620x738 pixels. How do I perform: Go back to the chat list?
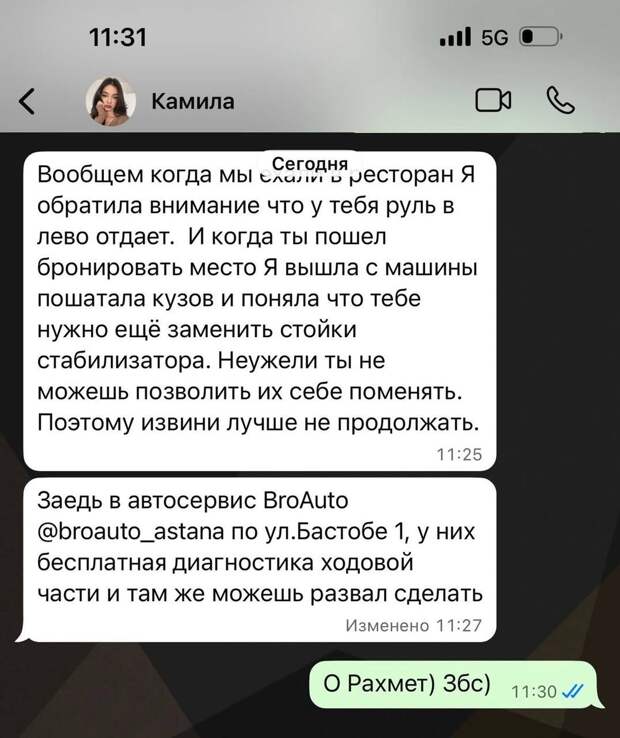[27, 100]
